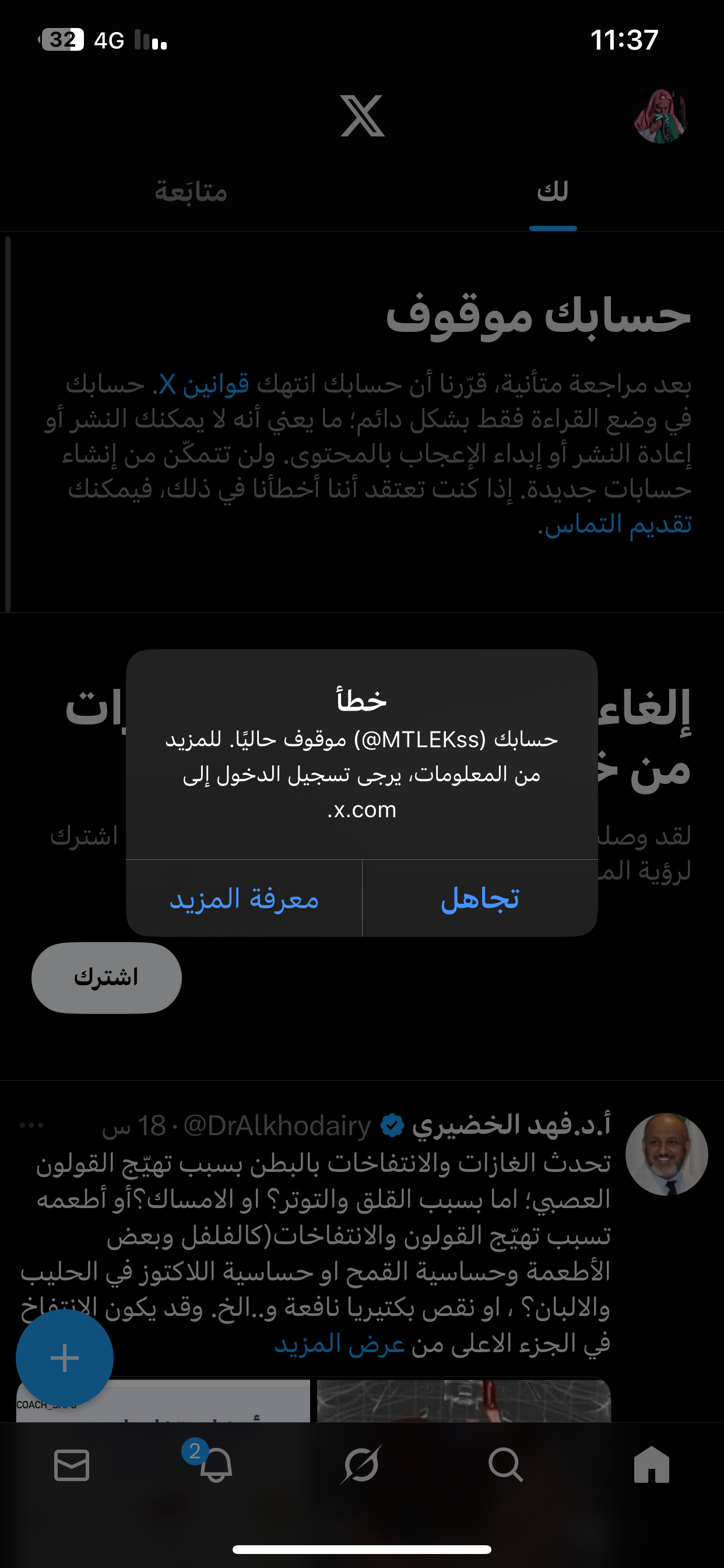The height and width of the screenshot is (1568, 724).
Task: Dismiss the error dialog with تجاهل
Action: [479, 898]
